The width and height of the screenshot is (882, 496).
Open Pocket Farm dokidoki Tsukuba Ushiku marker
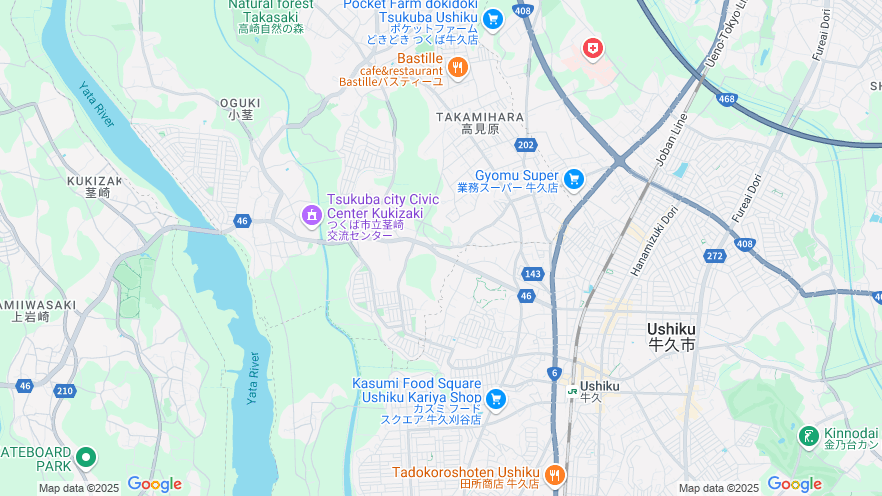click(x=492, y=18)
